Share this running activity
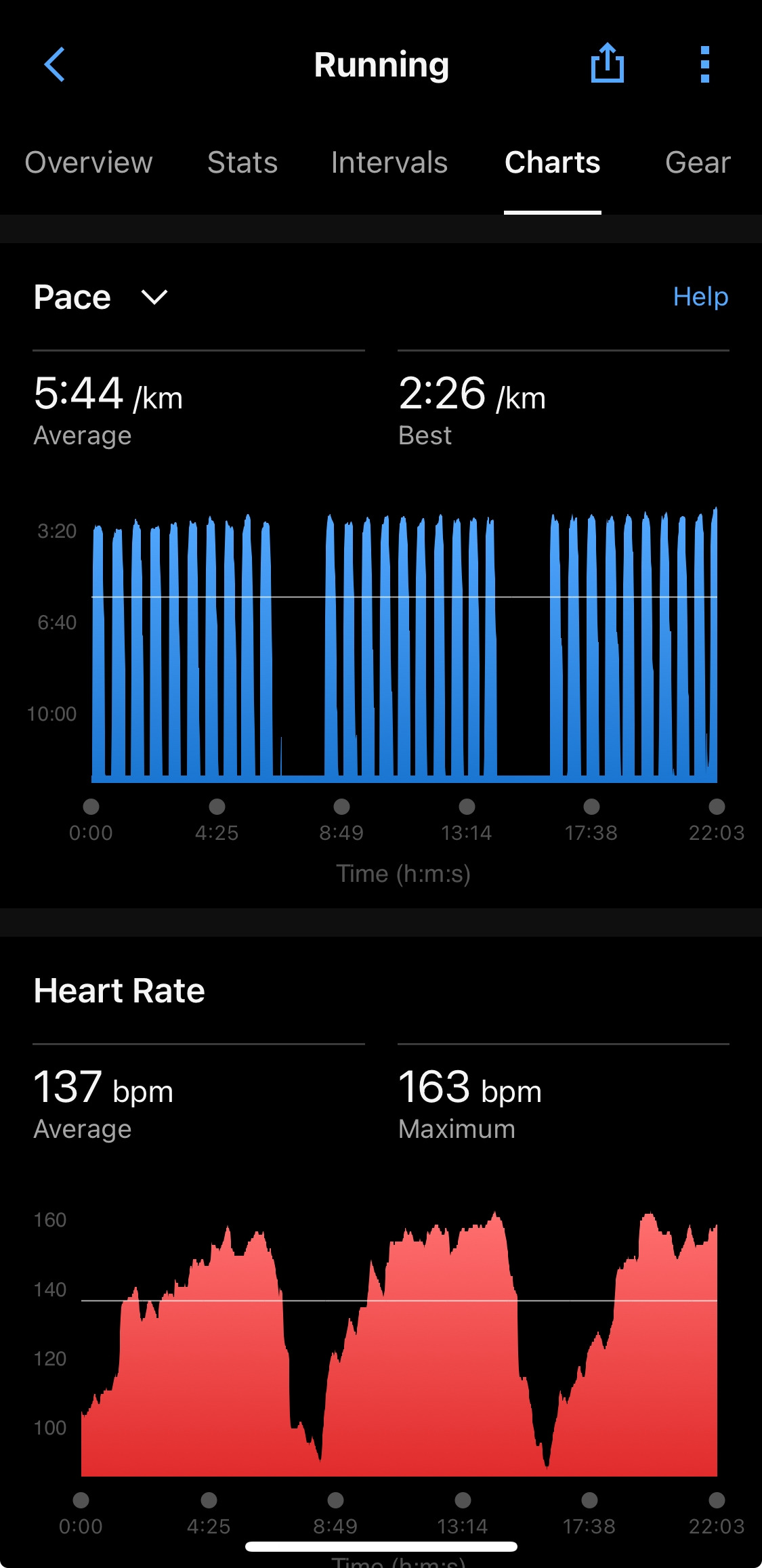 tap(607, 64)
